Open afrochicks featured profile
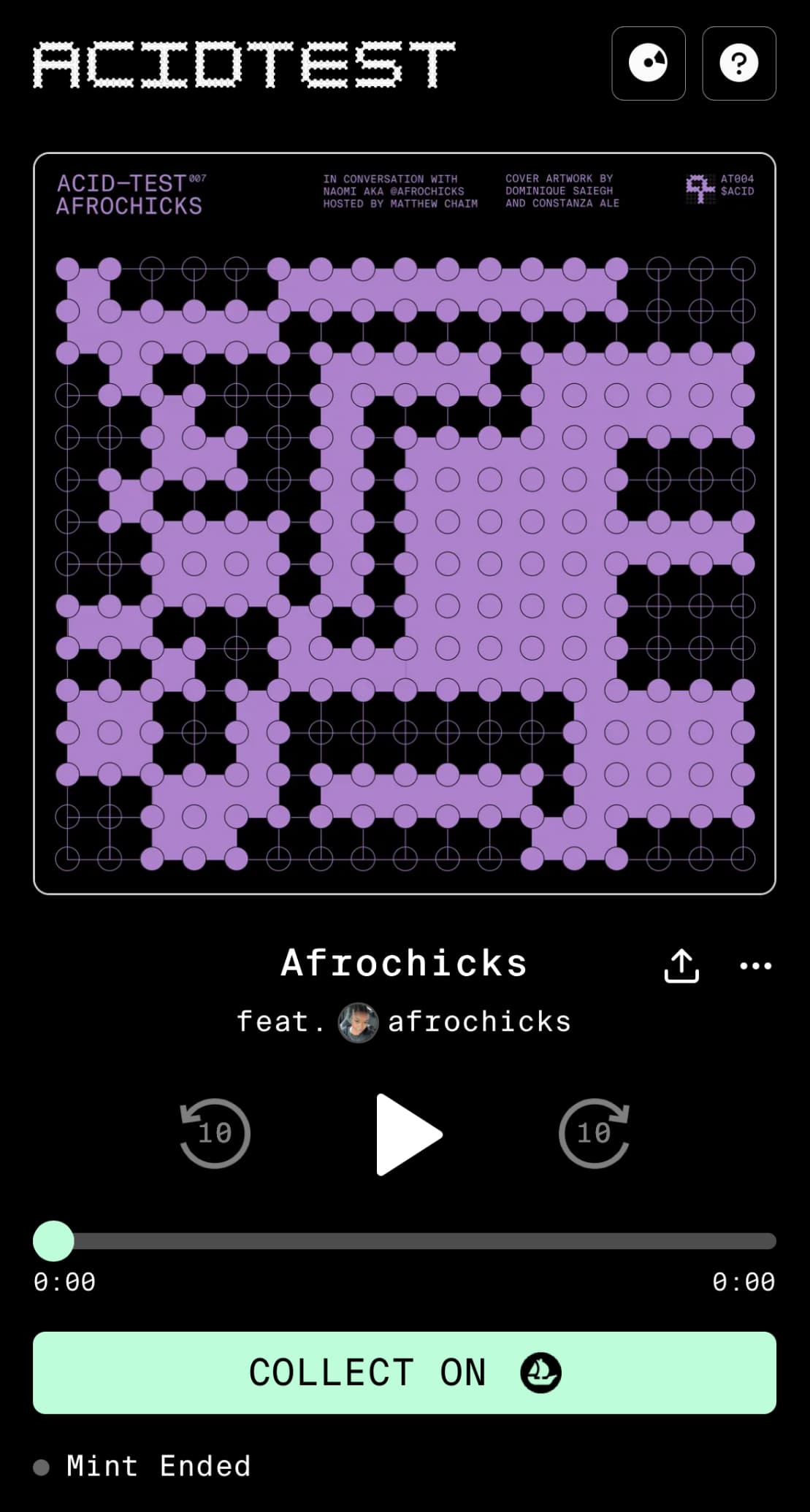 [453, 1022]
